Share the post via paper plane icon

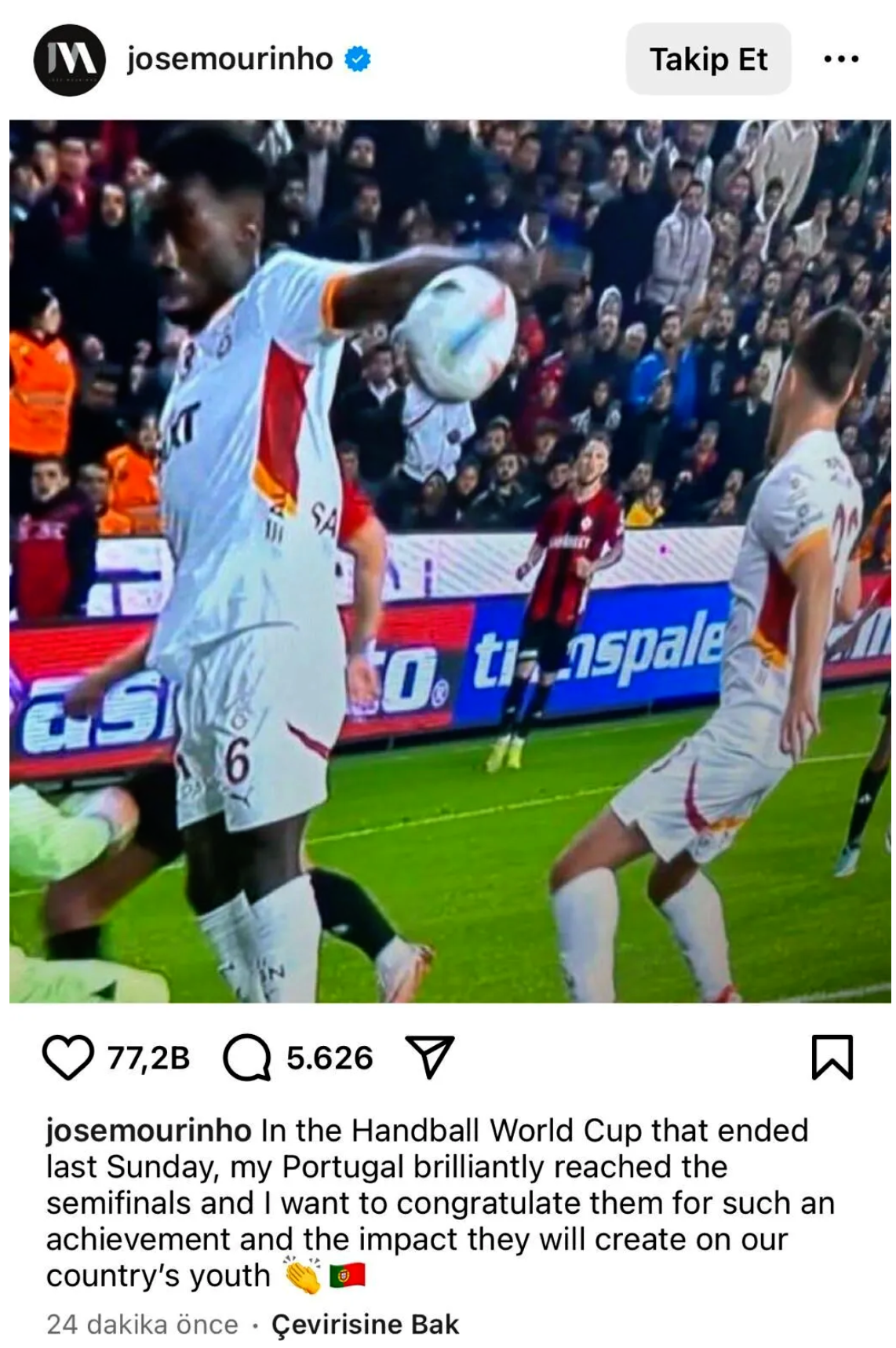pos(429,1056)
